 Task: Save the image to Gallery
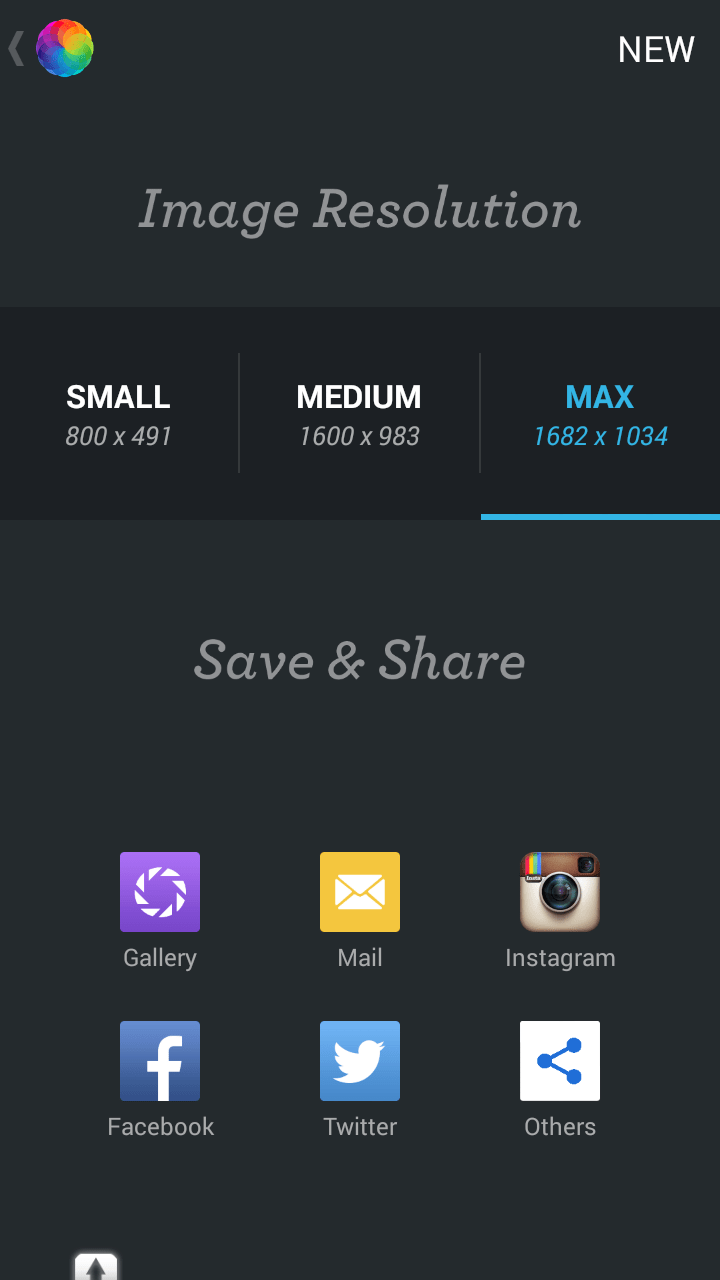click(x=160, y=911)
